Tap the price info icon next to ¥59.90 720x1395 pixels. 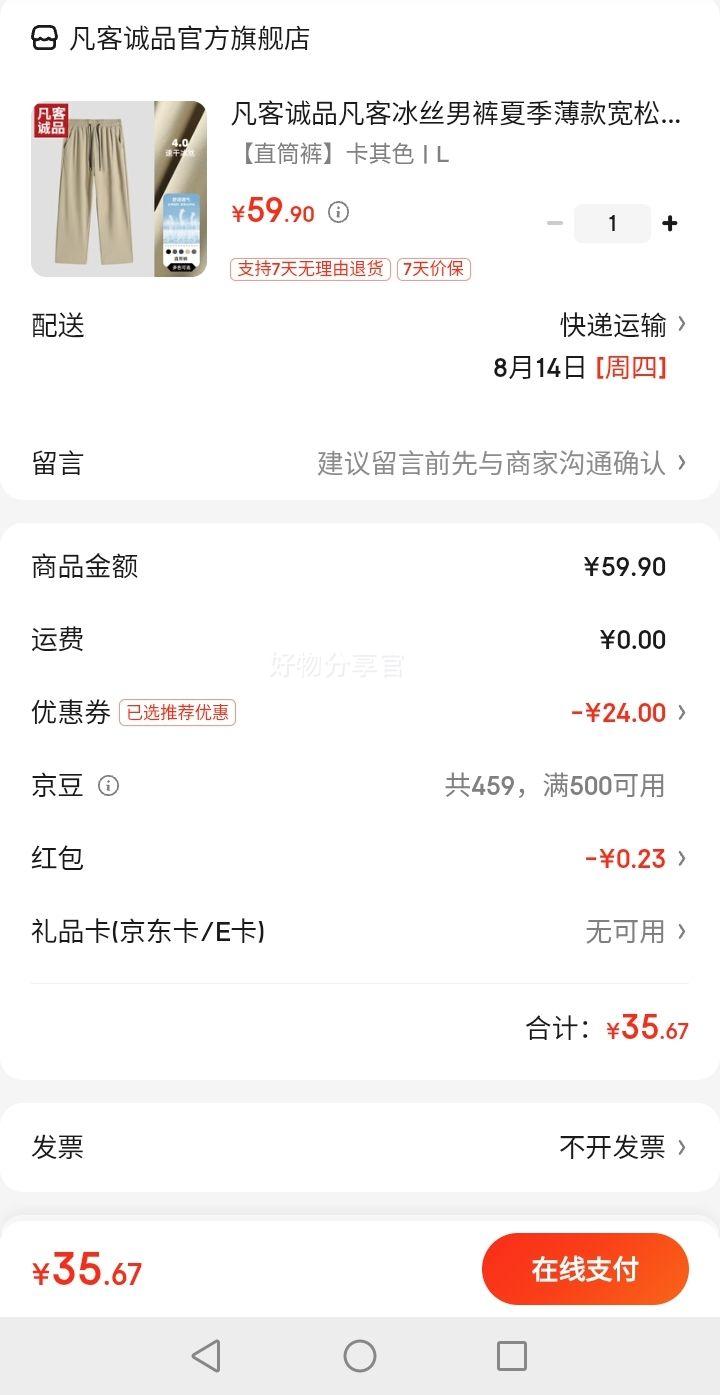pos(339,212)
